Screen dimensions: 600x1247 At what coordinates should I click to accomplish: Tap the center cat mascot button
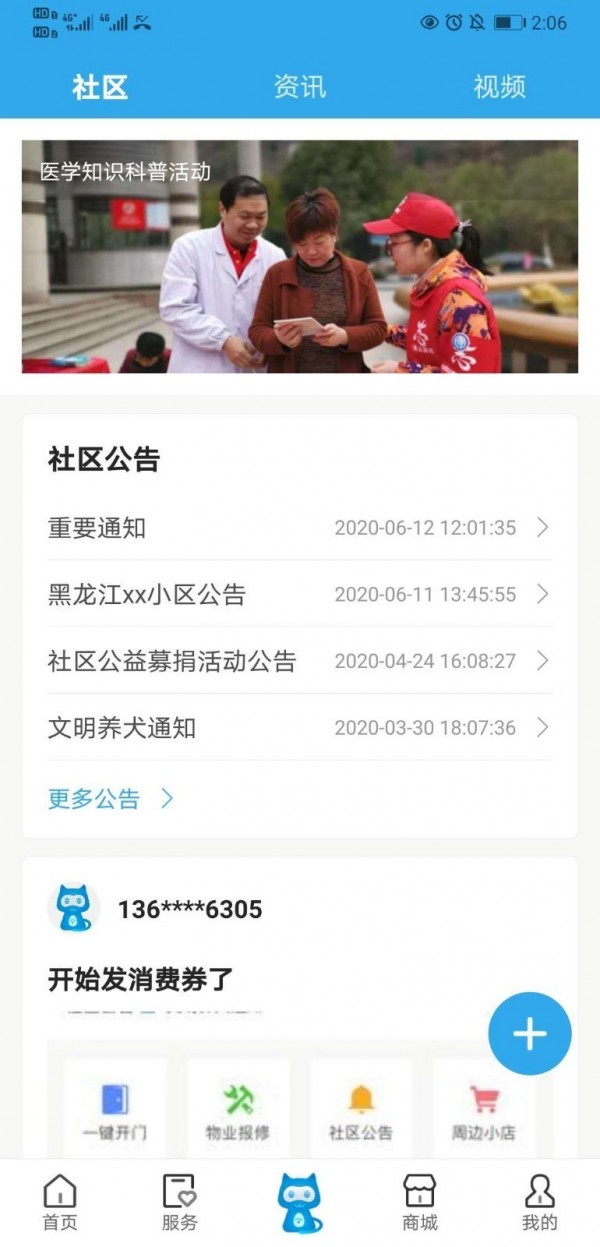click(300, 1203)
